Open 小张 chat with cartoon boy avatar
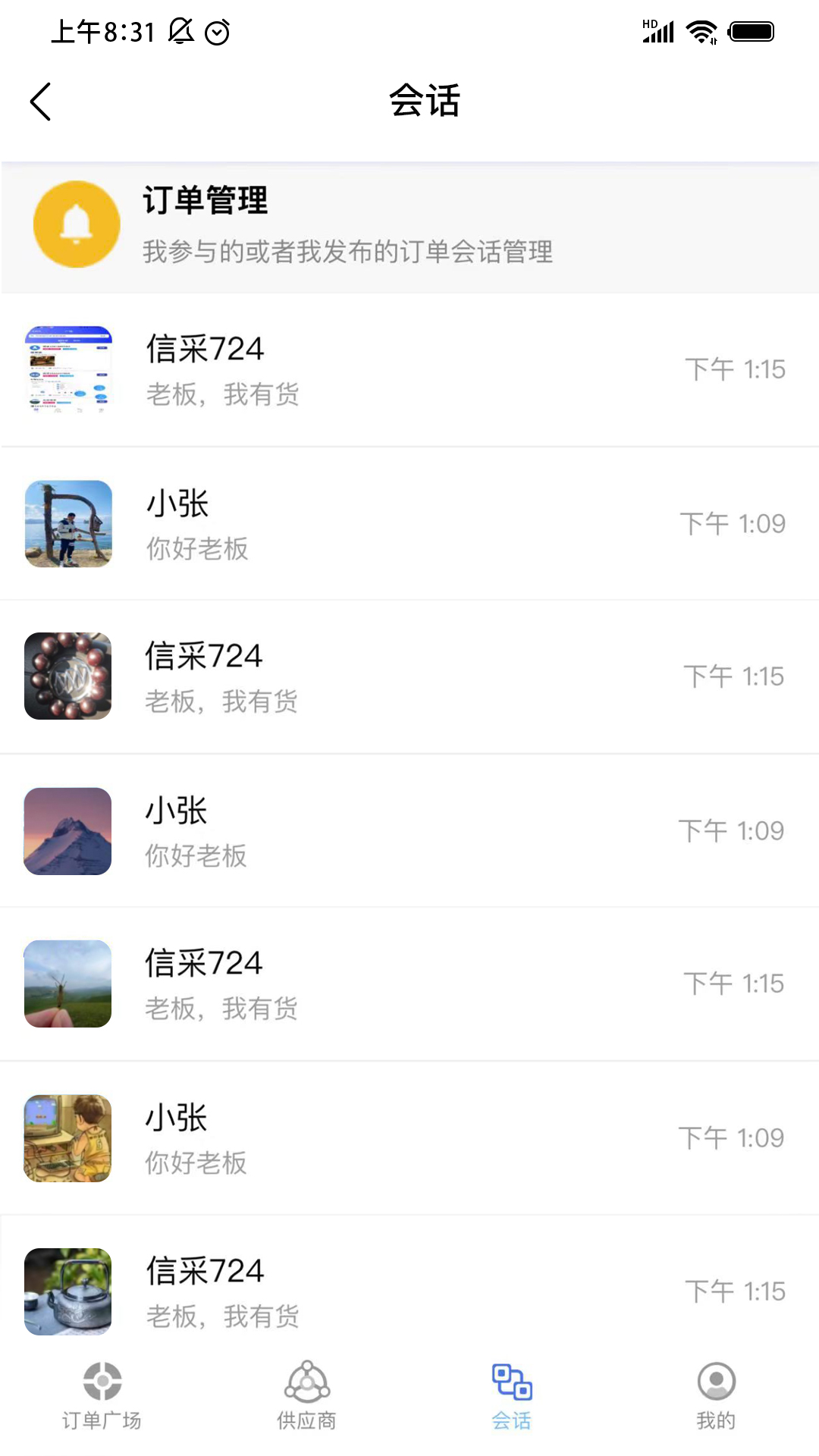 [x=409, y=1138]
